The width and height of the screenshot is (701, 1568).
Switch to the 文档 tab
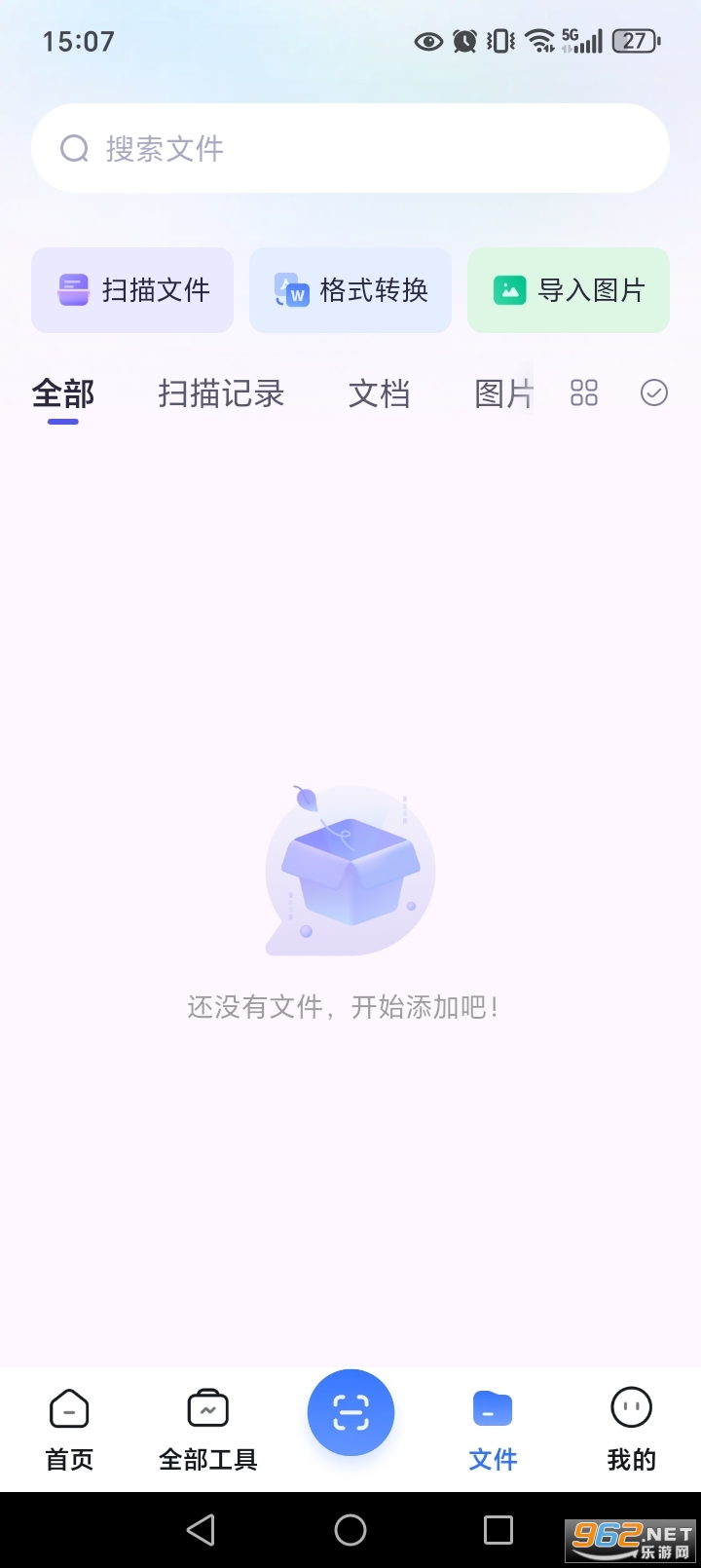[x=379, y=393]
